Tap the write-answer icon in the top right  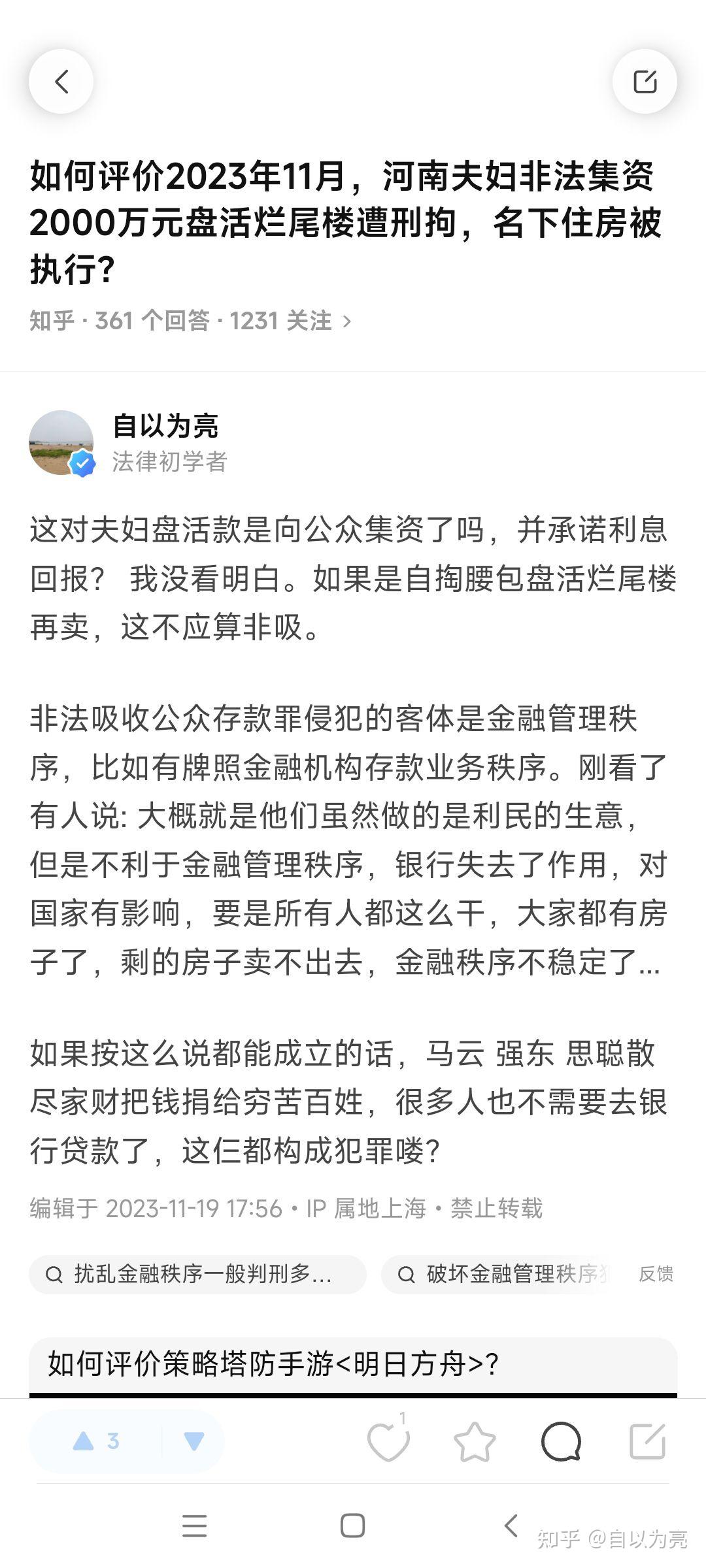coord(645,82)
